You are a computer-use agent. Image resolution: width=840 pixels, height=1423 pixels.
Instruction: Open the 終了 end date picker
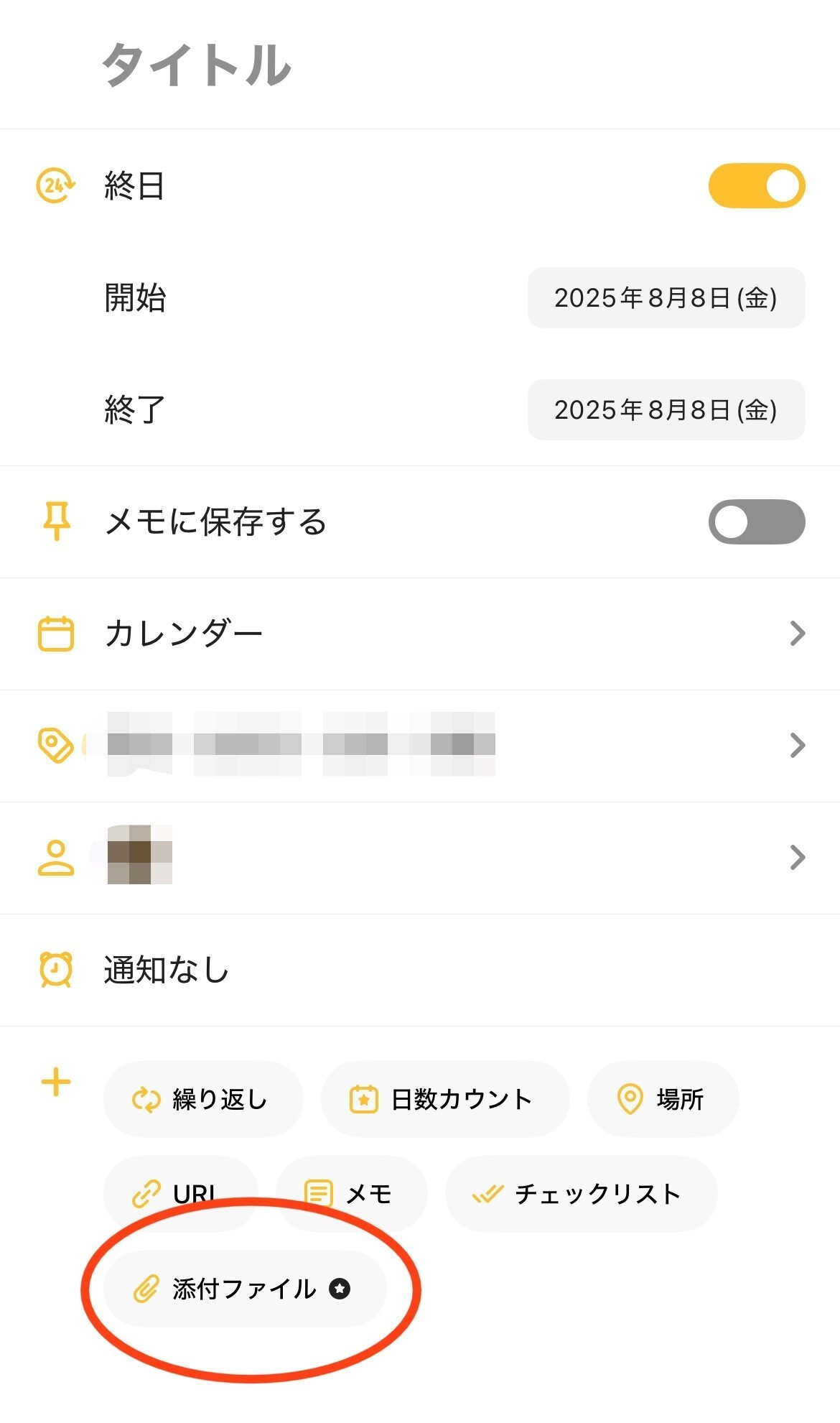pos(666,410)
